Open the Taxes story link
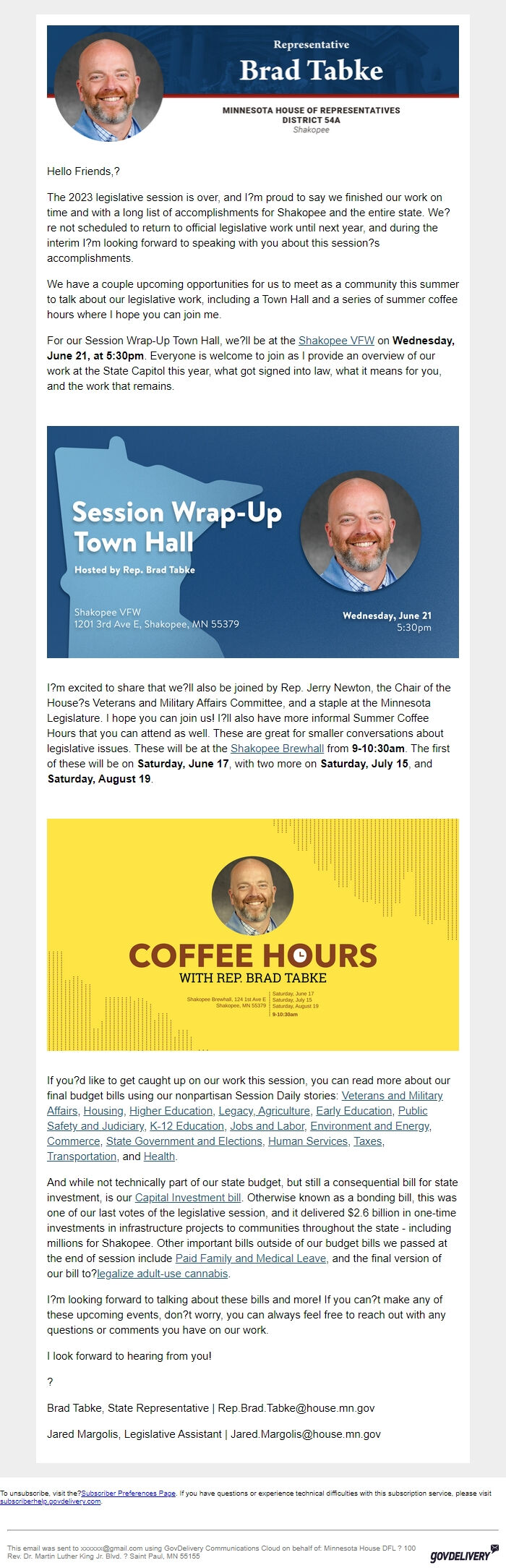This screenshot has width=506, height=1568. [368, 1141]
